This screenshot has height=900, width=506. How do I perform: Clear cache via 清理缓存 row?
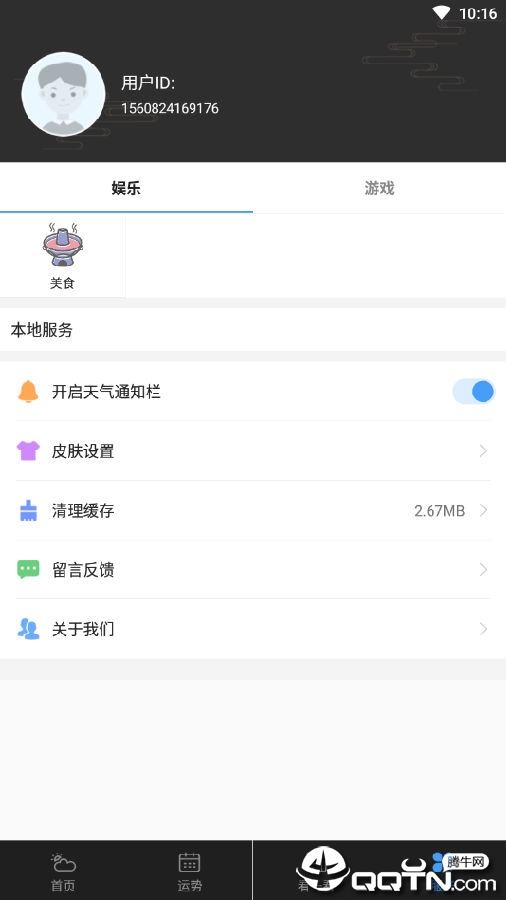[253, 510]
